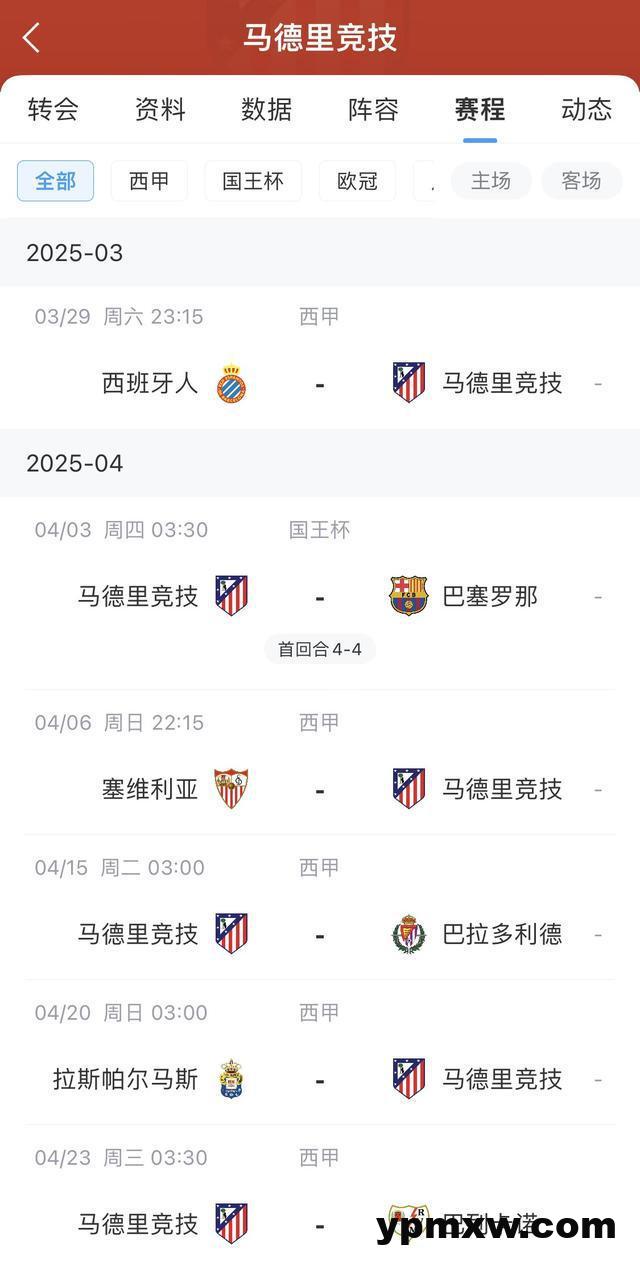Open the 马德里竞技 vs 巴塞罗那 match
Image resolution: width=640 pixels, height=1270 pixels.
tap(320, 597)
